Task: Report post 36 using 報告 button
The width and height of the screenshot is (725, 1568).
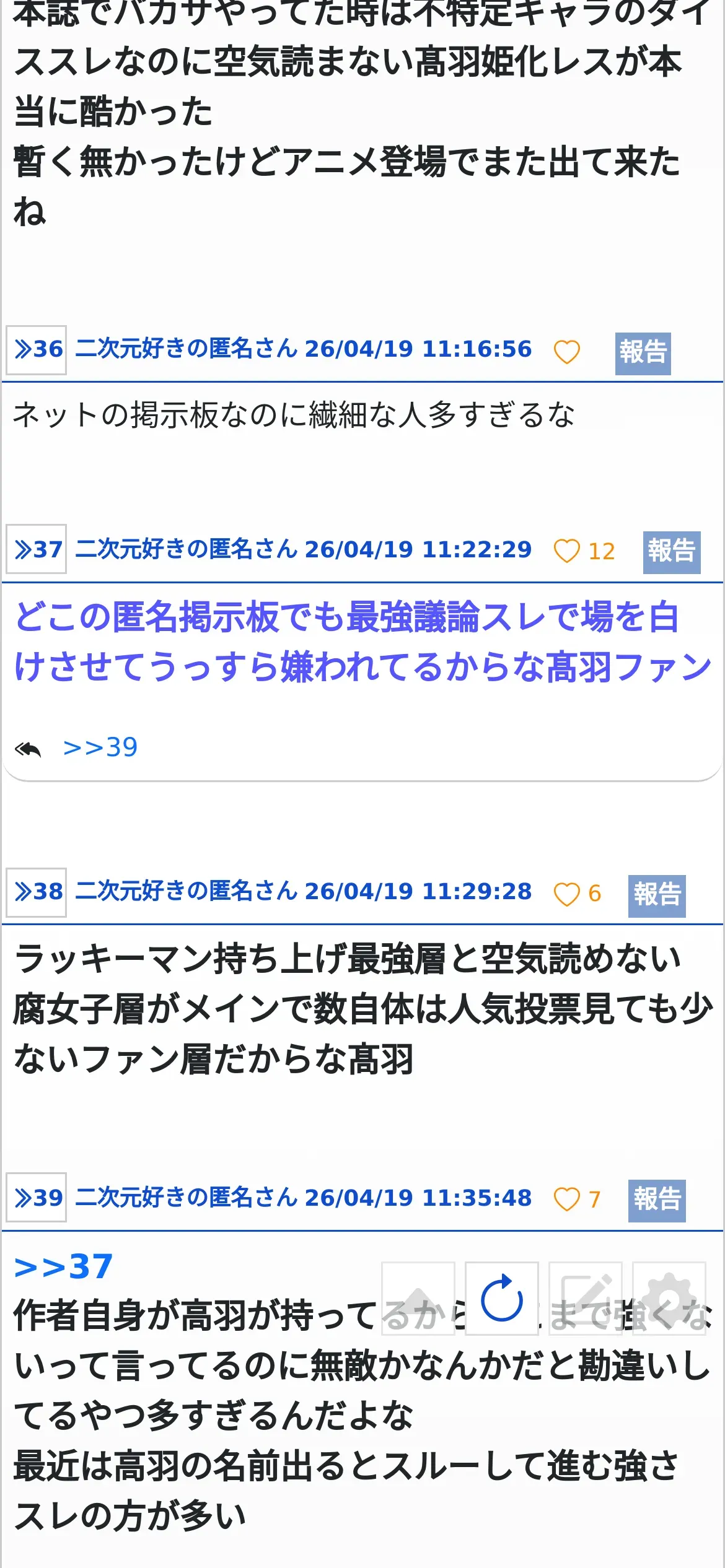Action: [x=643, y=354]
